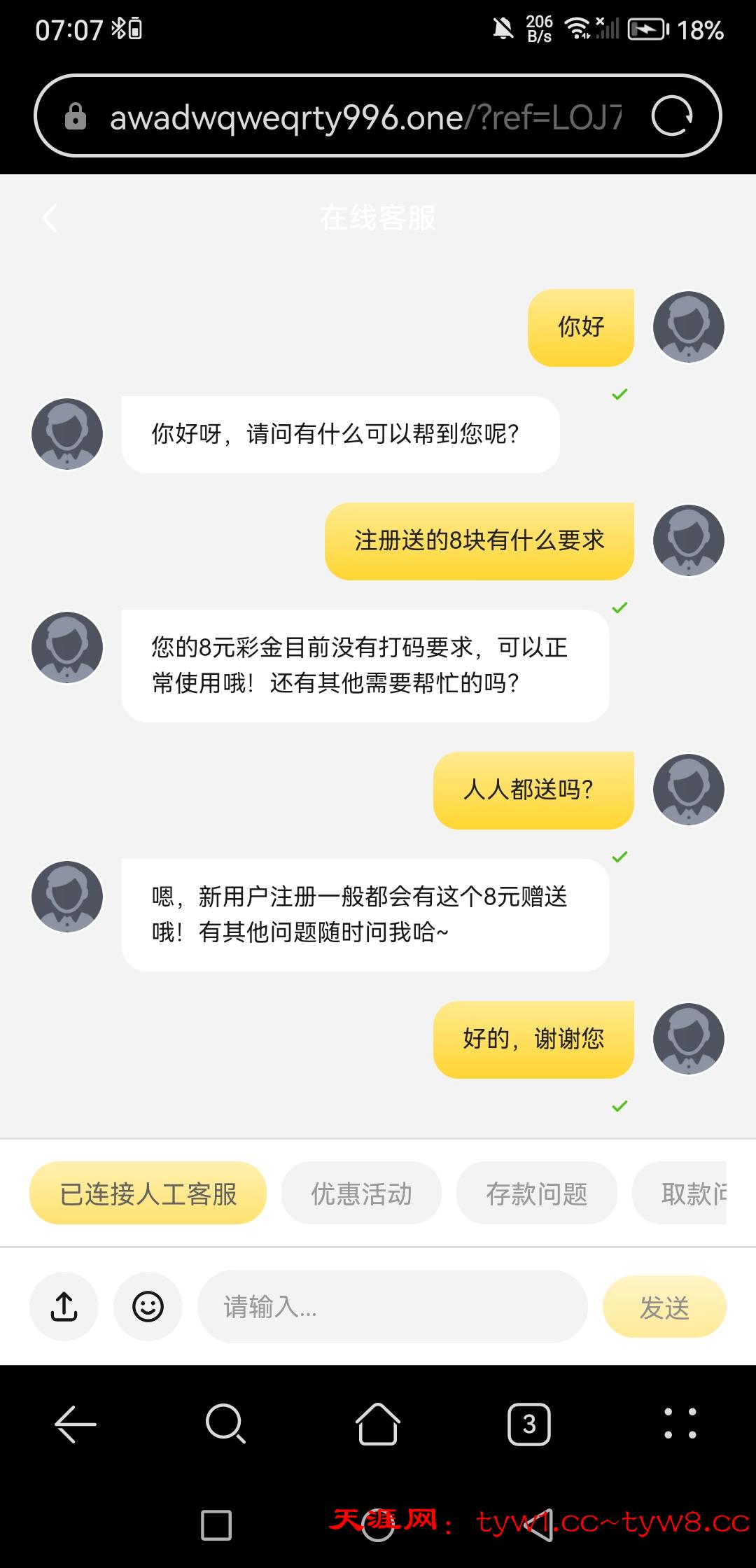Open the browser search icon
Viewport: 756px width, 1568px height.
225,1424
